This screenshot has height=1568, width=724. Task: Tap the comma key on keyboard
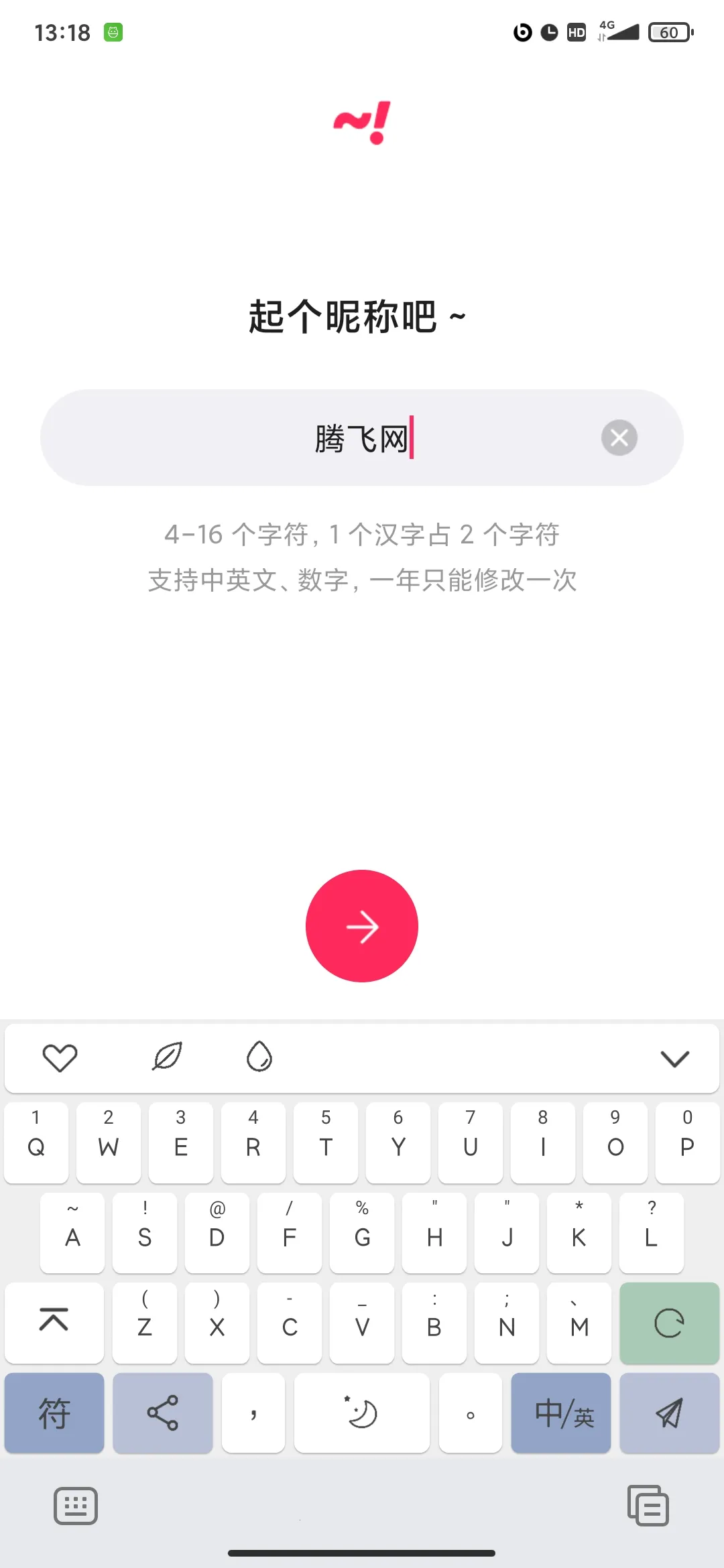click(253, 1413)
